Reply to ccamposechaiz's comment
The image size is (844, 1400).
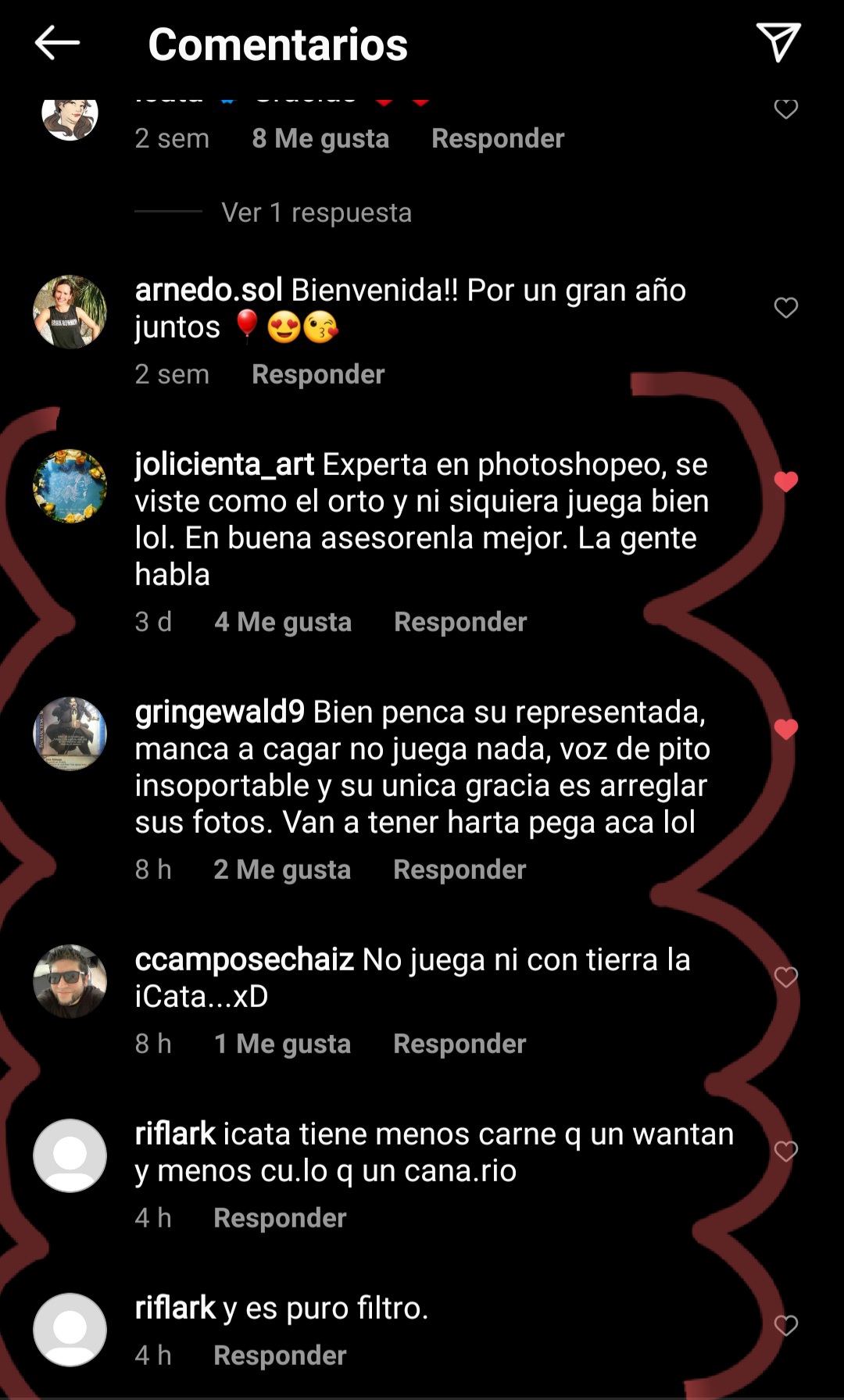[460, 1044]
